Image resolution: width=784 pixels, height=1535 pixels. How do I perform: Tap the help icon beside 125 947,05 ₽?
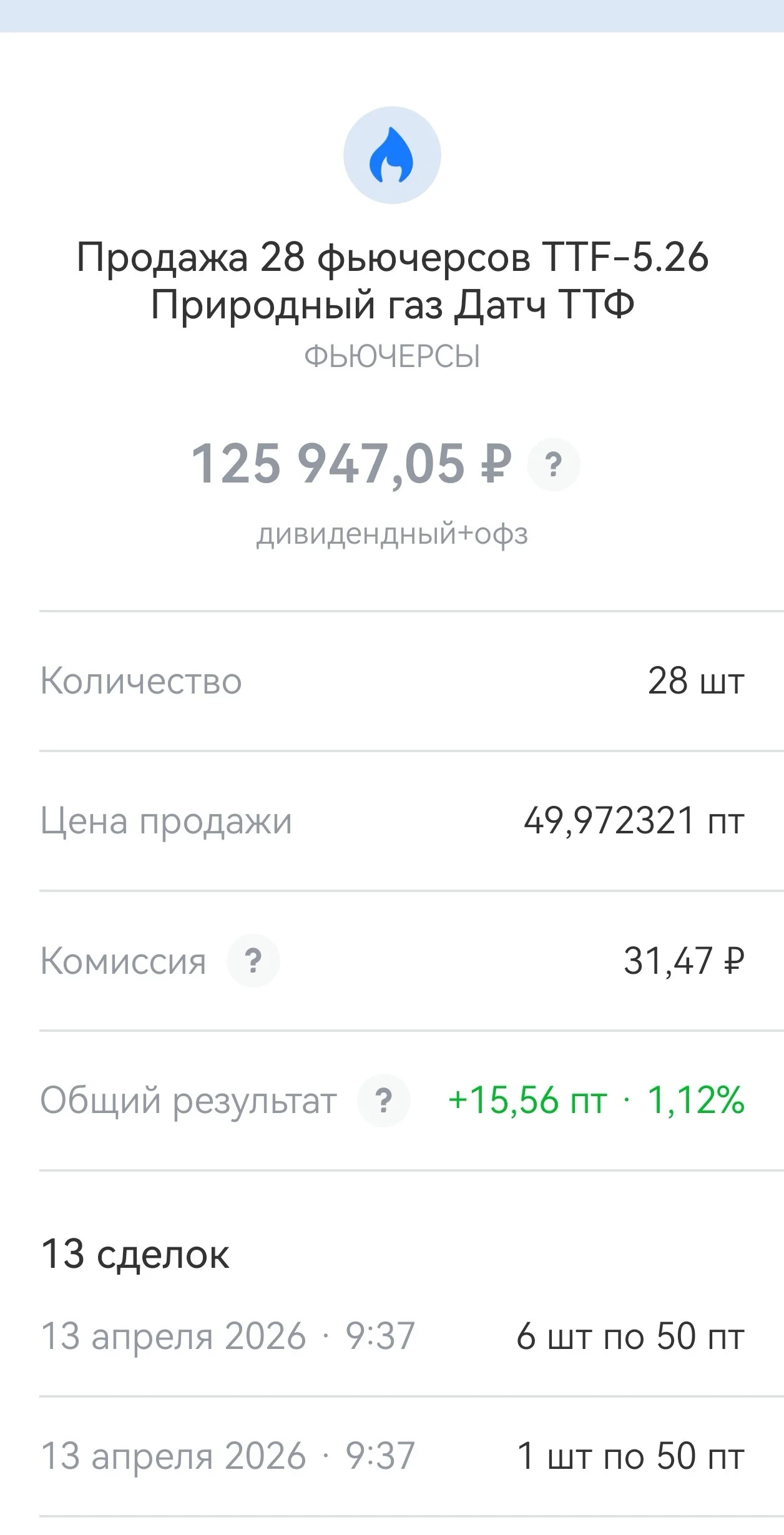[x=554, y=465]
